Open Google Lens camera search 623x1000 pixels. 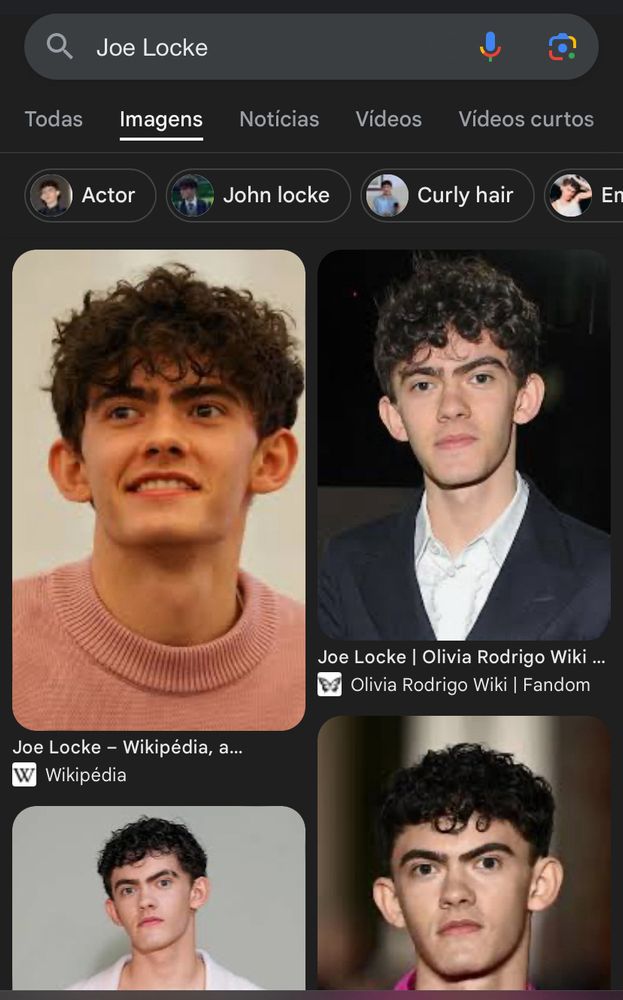562,47
